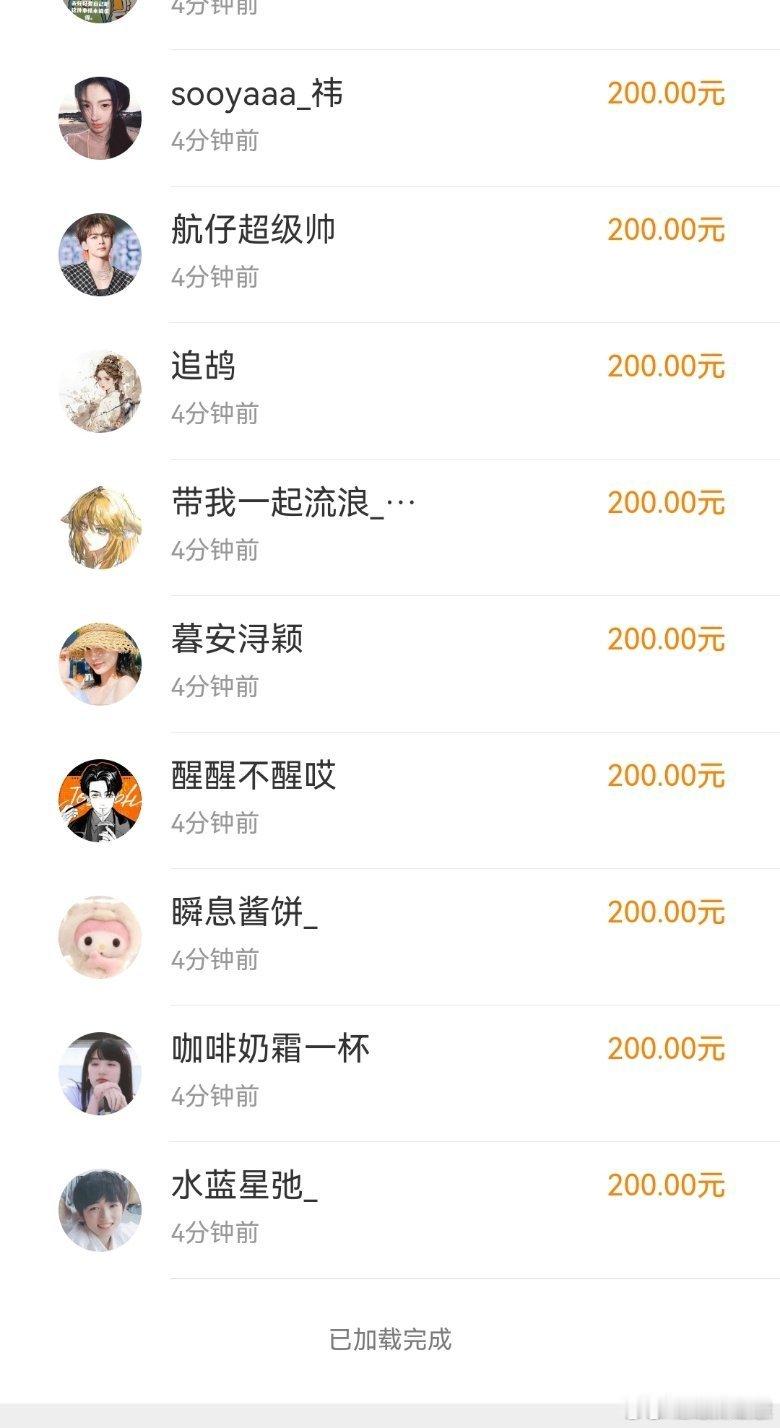780x1428 pixels.
Task: Select 醒醒不醒哎's profile photo
Action: 100,799
